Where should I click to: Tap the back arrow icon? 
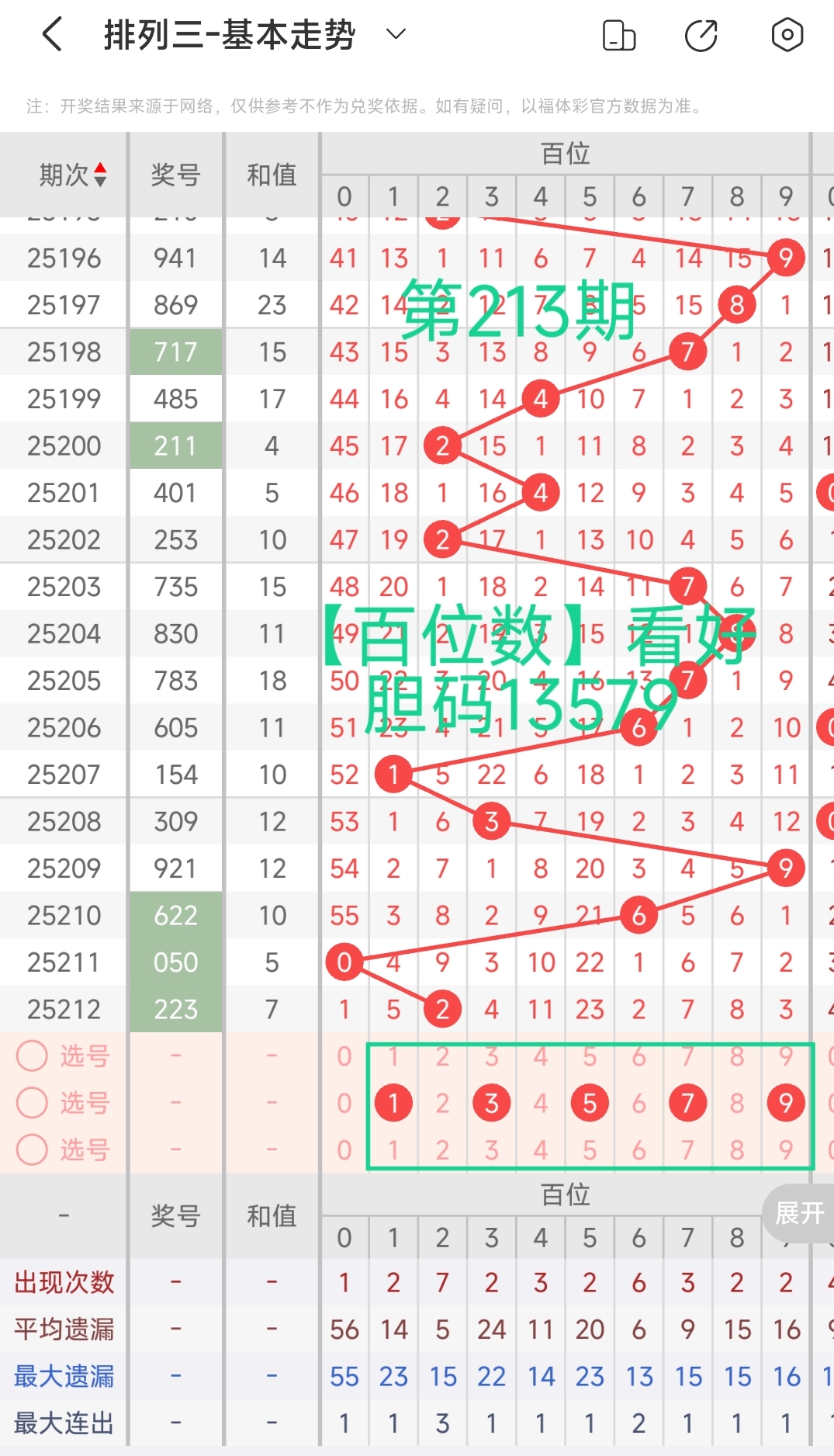[x=52, y=34]
